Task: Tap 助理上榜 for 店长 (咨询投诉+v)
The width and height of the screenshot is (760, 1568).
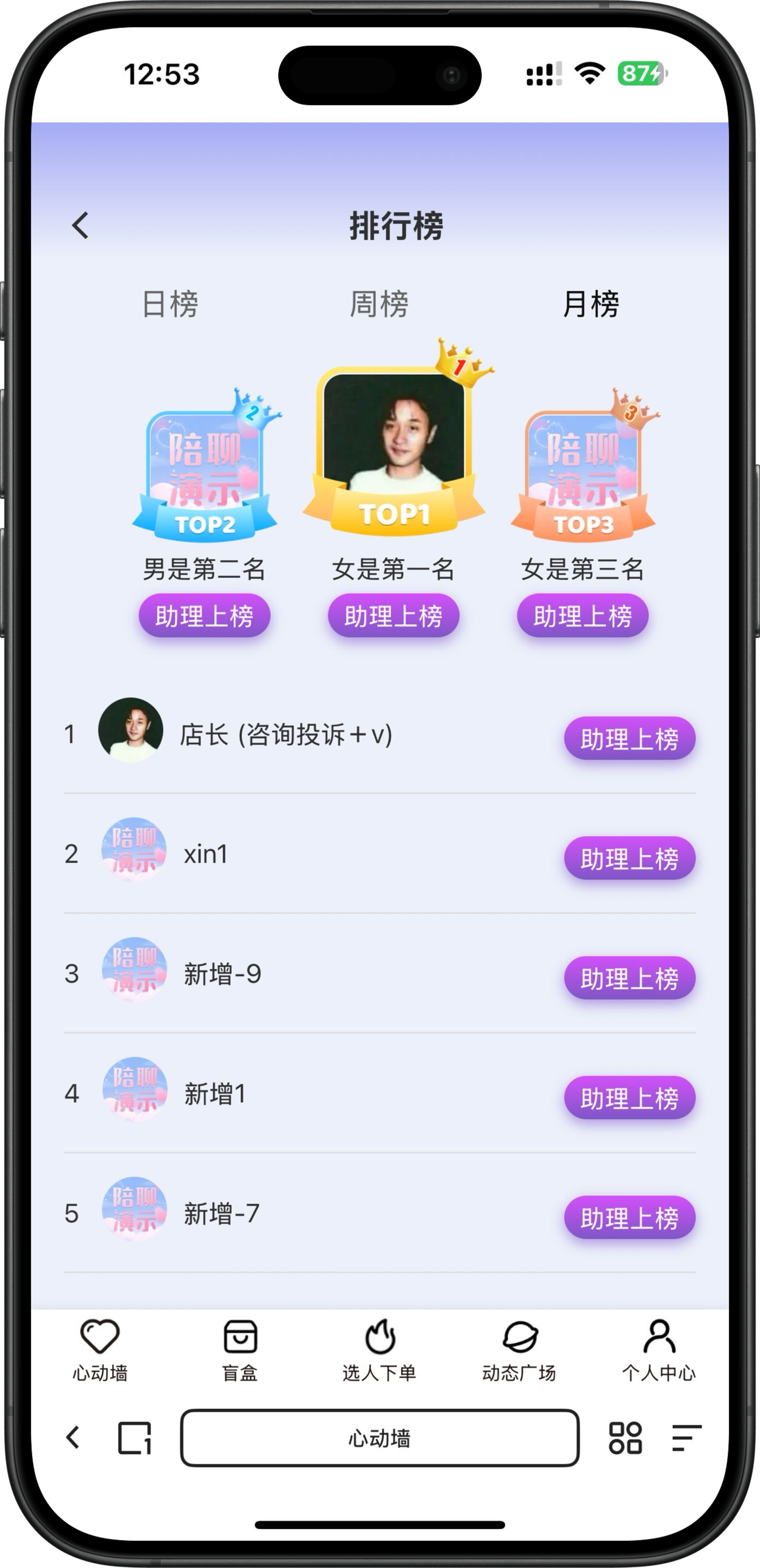Action: (629, 739)
